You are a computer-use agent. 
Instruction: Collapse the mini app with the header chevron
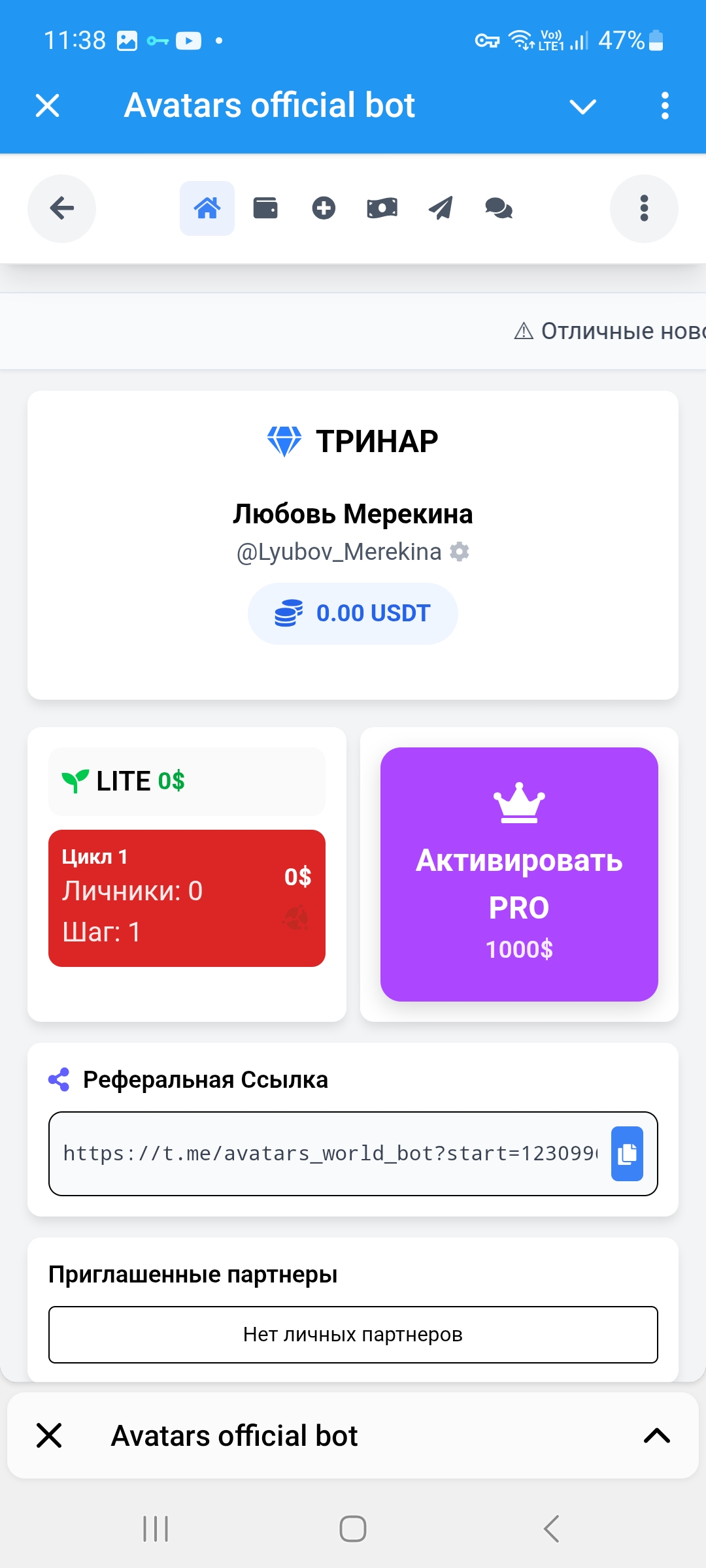[582, 106]
